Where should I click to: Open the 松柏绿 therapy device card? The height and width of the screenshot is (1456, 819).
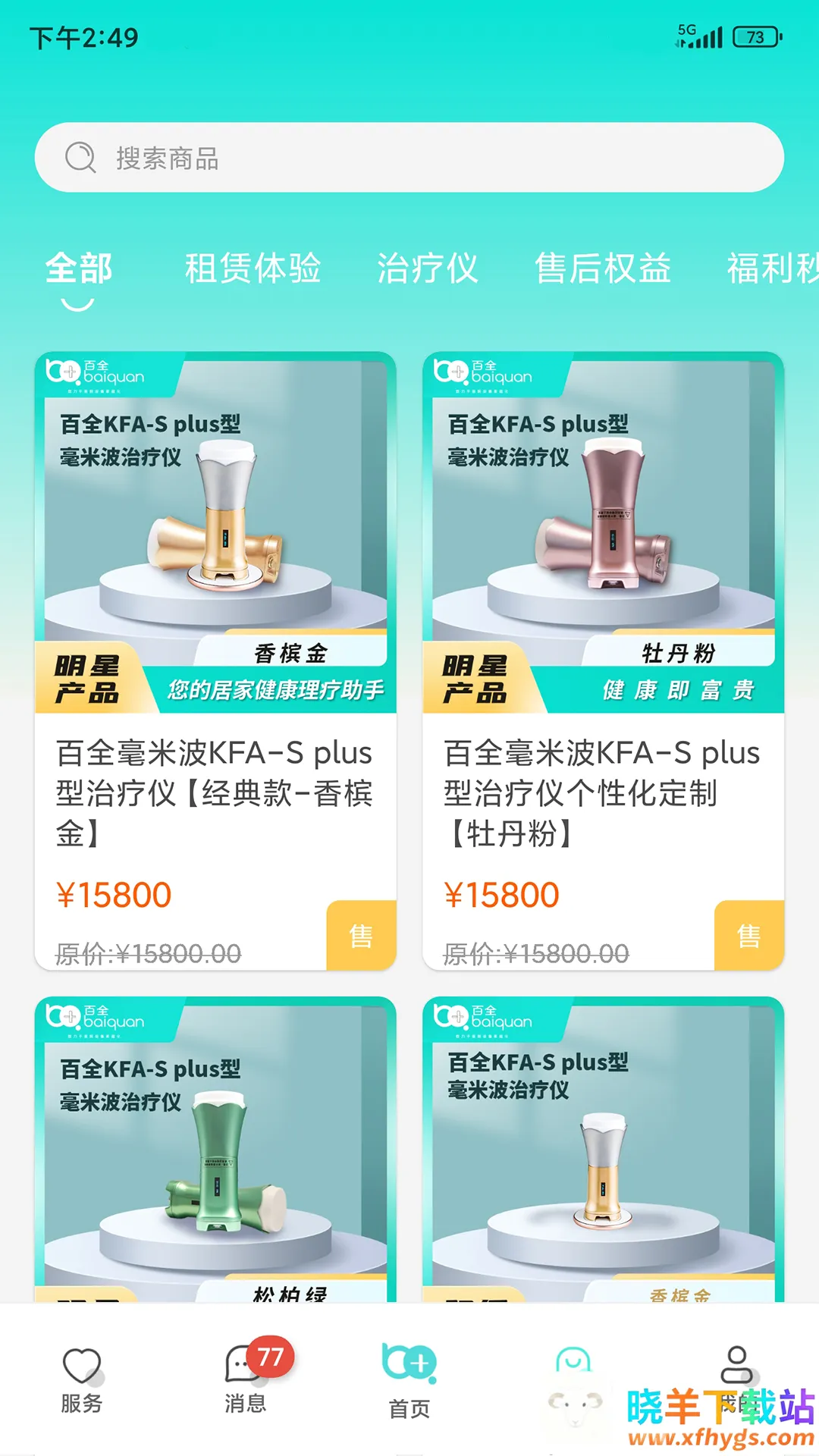[x=215, y=1149]
